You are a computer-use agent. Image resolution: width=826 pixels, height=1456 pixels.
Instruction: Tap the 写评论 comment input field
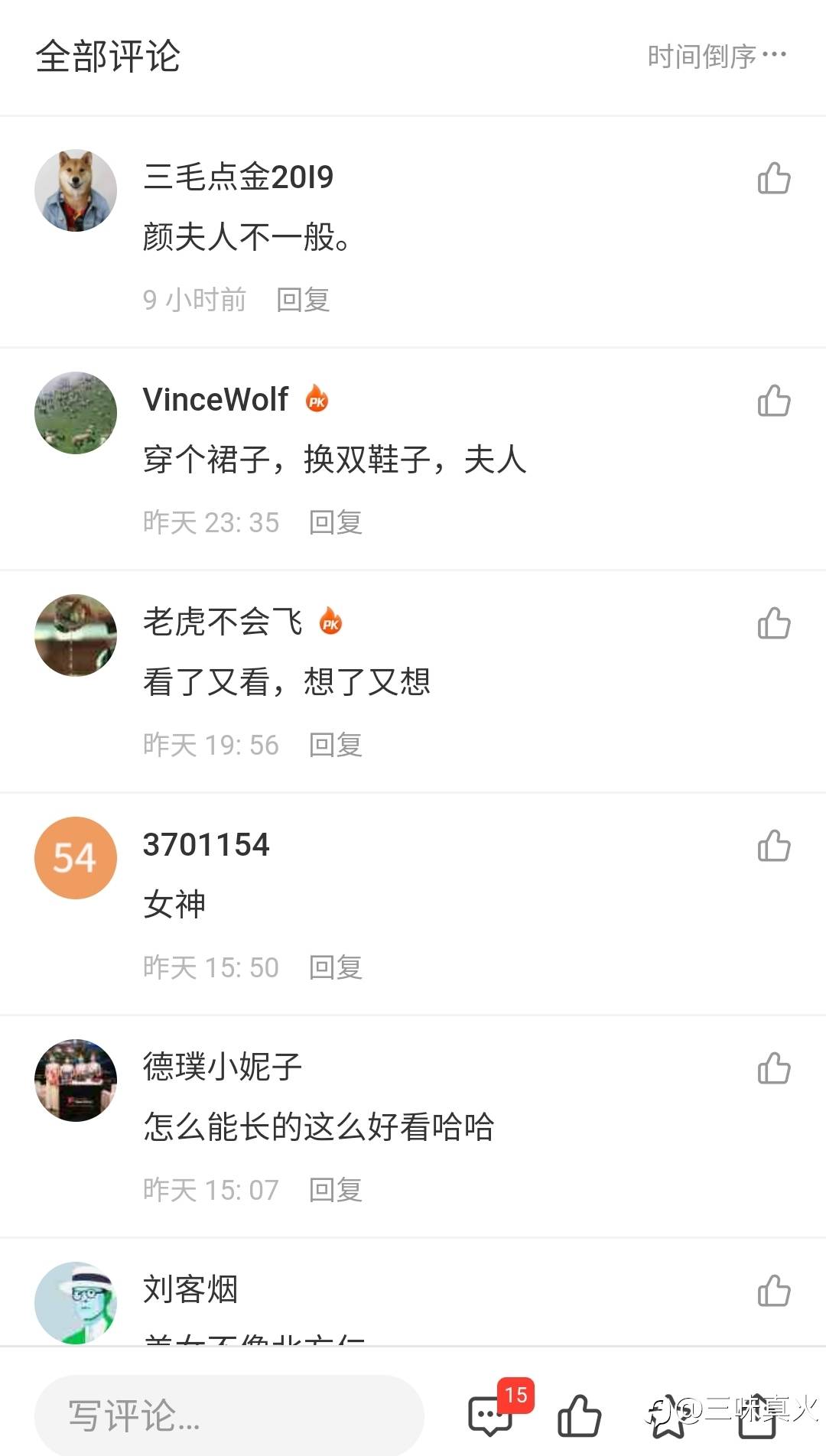pos(229,1415)
